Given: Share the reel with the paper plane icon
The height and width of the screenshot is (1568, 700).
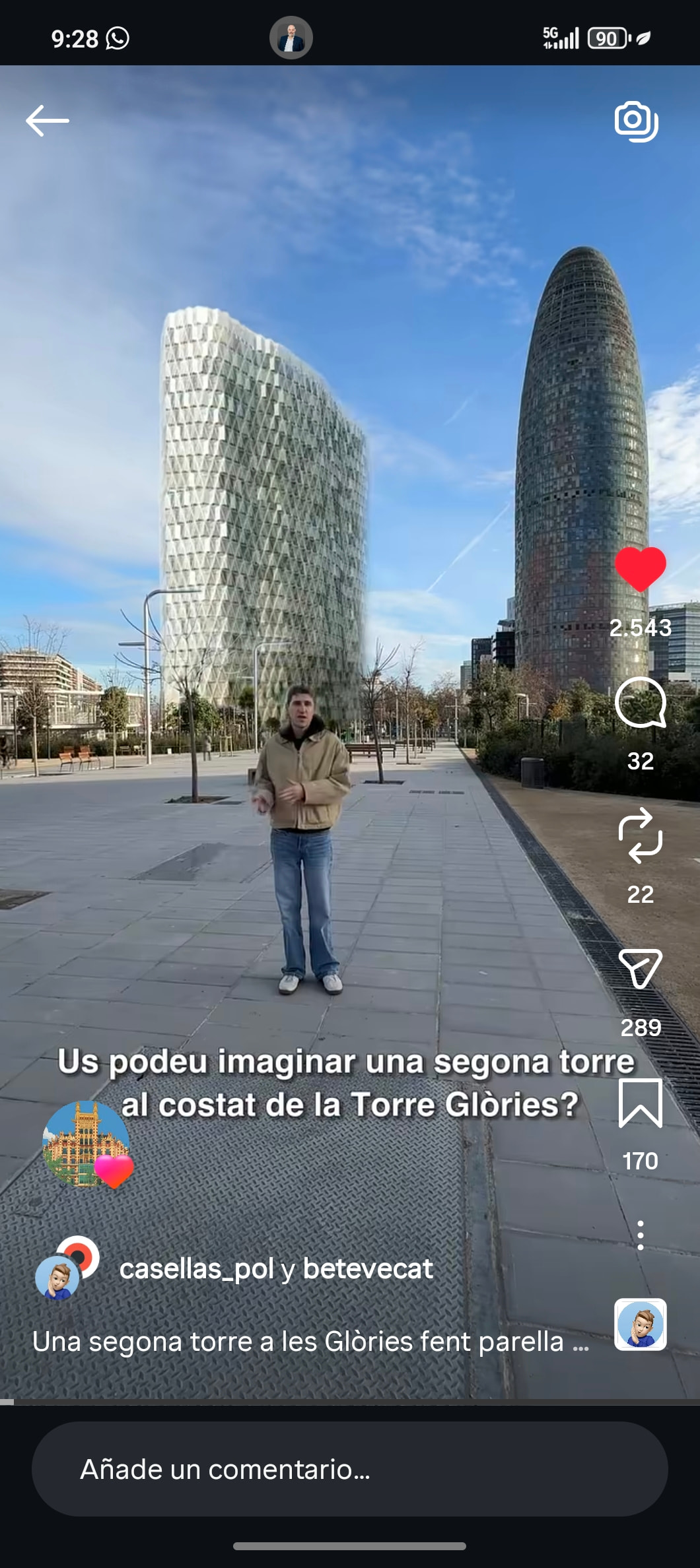Looking at the screenshot, I should pyautogui.click(x=640, y=968).
